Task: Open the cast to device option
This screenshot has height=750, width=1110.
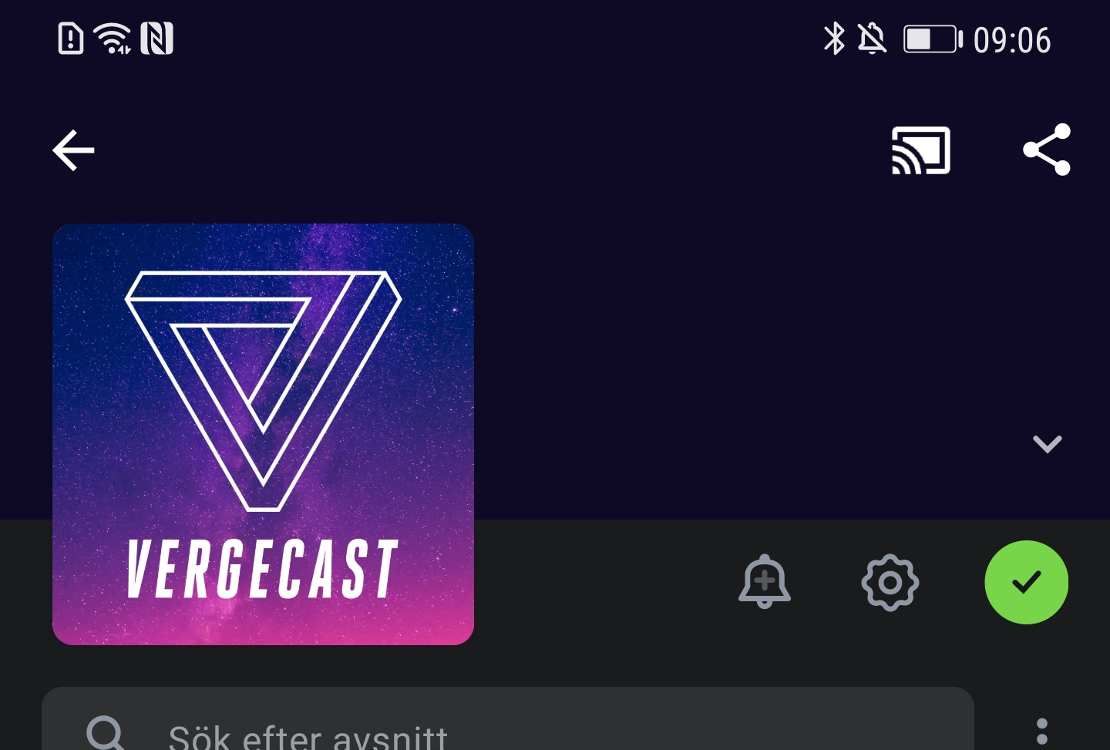Action: point(920,151)
